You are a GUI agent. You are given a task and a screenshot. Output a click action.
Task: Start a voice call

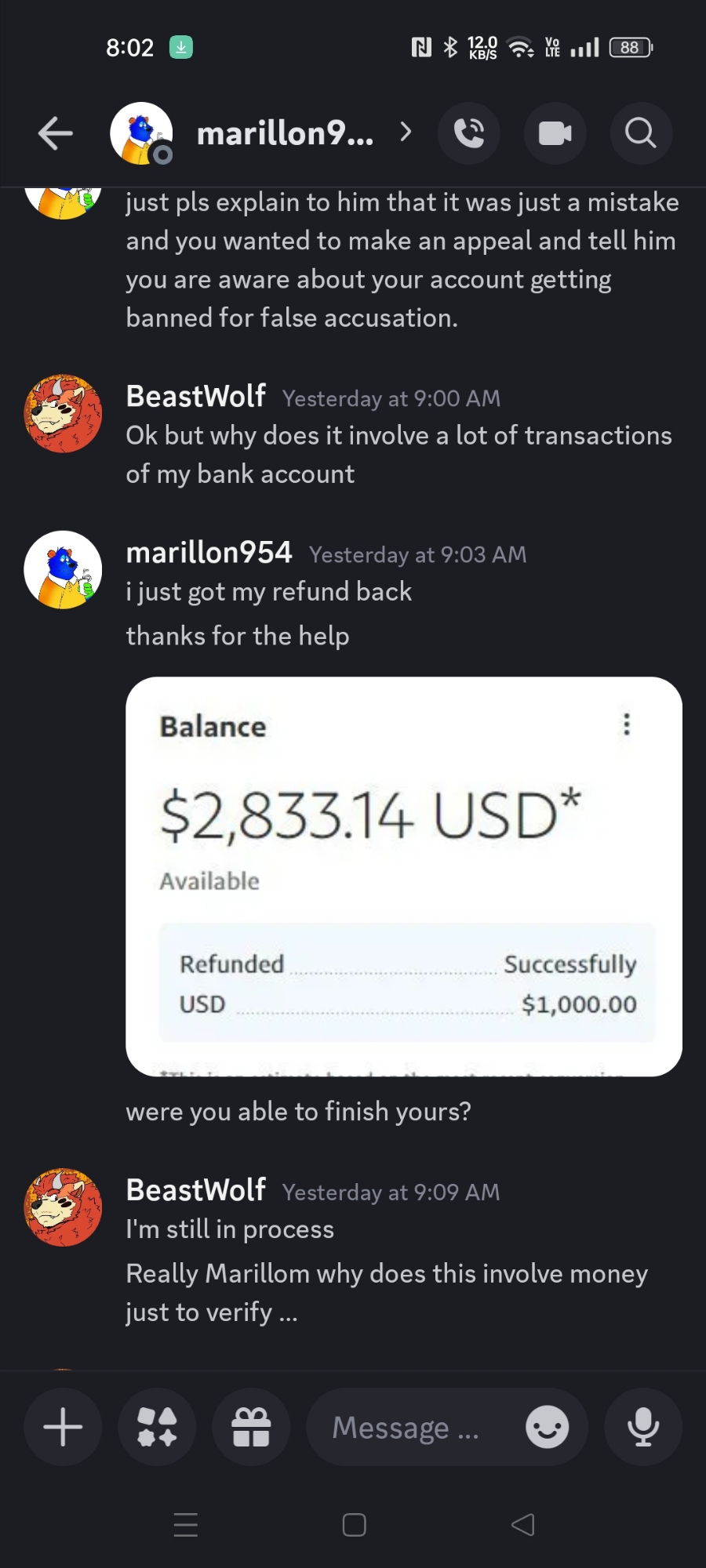(x=469, y=133)
